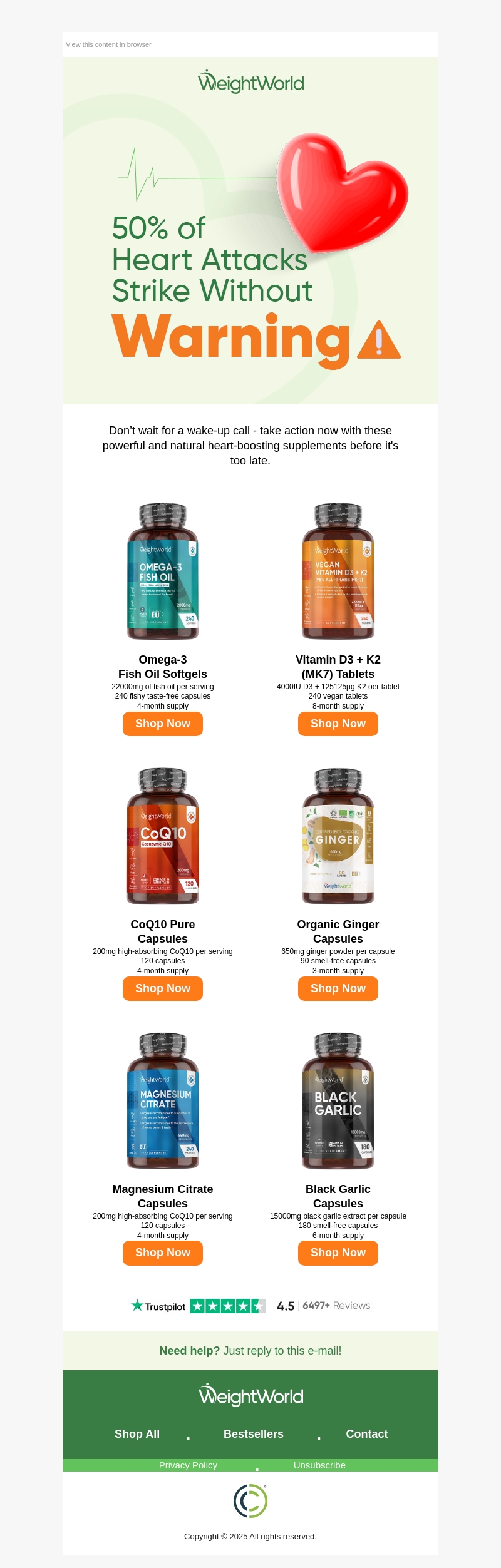The image size is (501, 1568).
Task: Open the View this content in browser link
Action: (x=108, y=44)
